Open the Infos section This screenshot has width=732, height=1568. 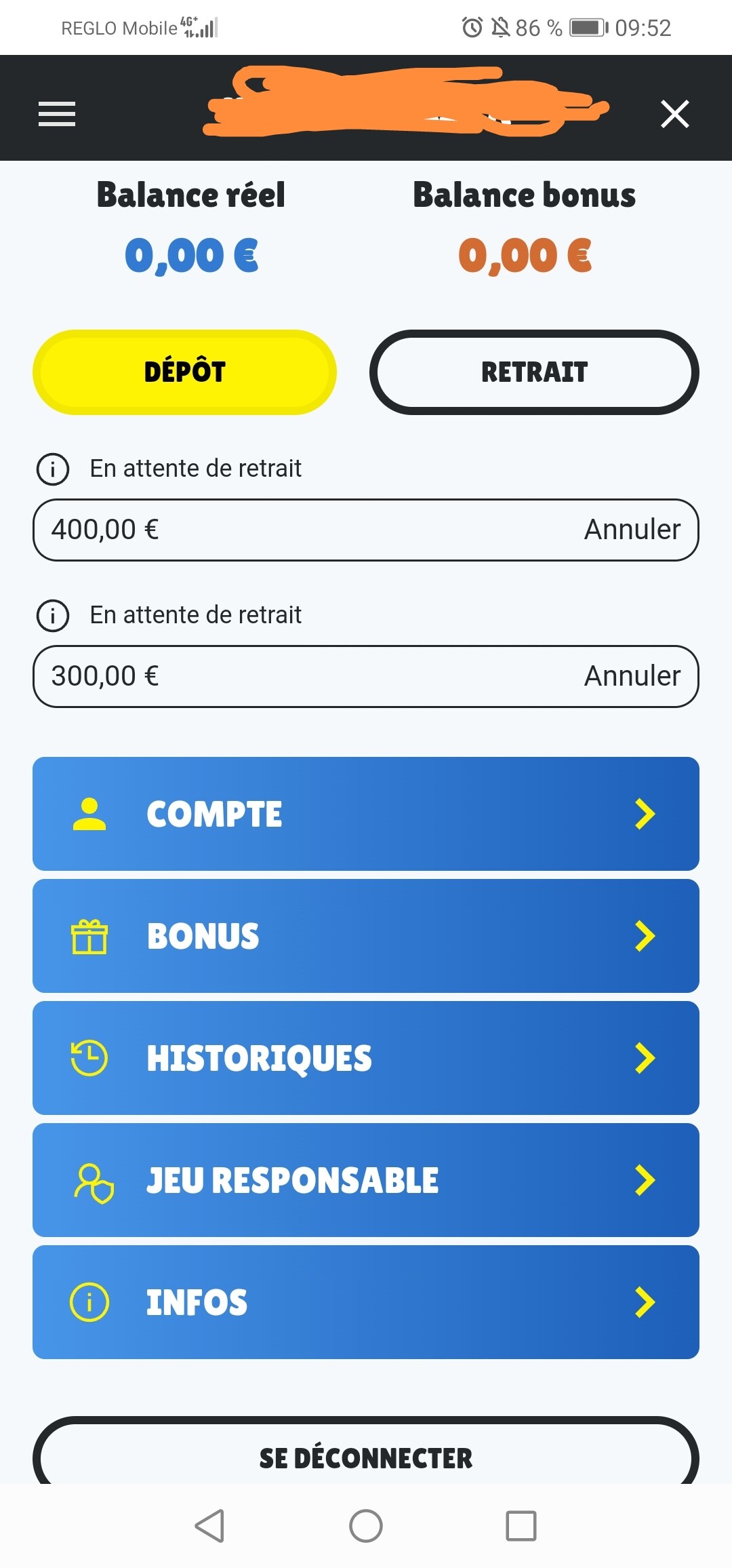[x=366, y=1302]
